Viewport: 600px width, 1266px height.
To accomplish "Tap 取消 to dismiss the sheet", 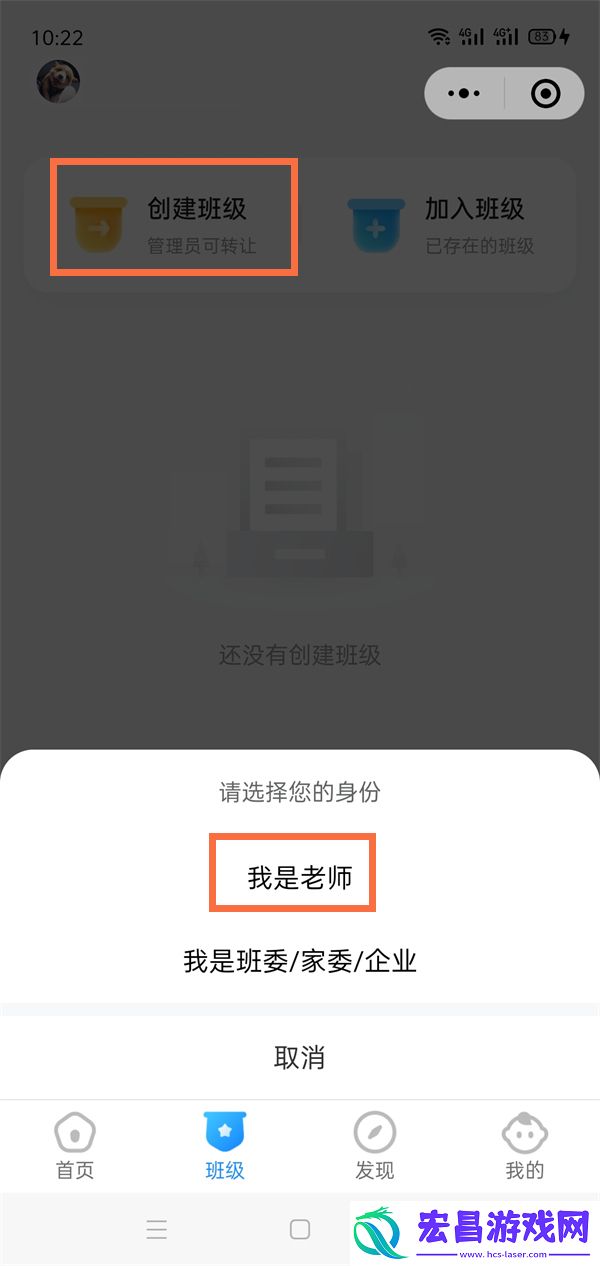I will tap(300, 1057).
